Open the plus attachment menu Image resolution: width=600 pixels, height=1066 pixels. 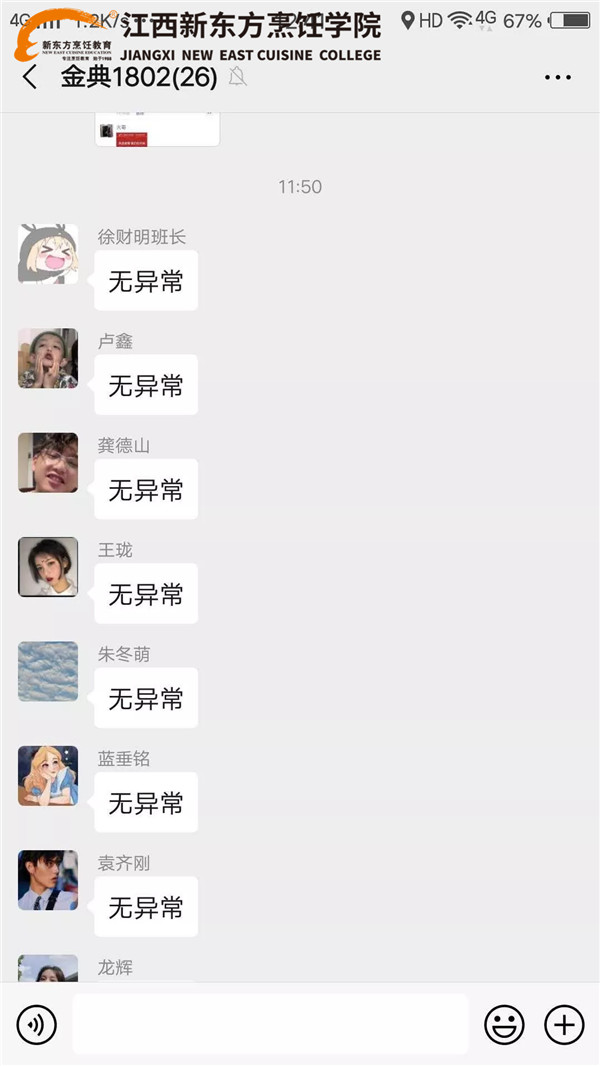(564, 1024)
